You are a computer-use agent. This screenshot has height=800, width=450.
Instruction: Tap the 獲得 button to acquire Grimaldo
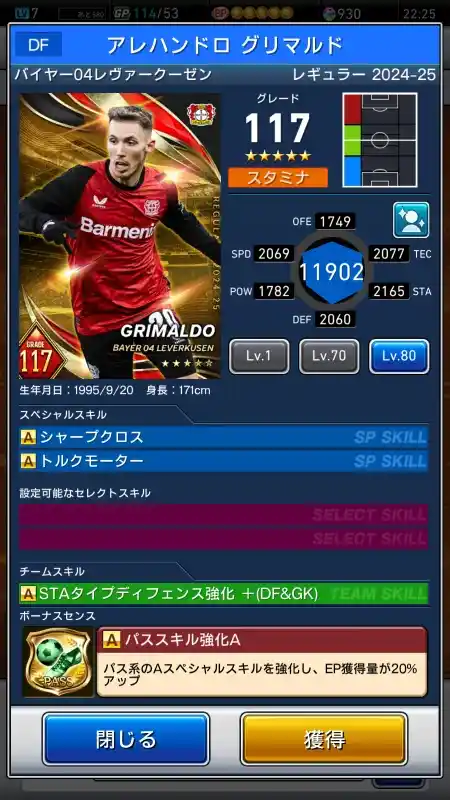click(x=324, y=739)
